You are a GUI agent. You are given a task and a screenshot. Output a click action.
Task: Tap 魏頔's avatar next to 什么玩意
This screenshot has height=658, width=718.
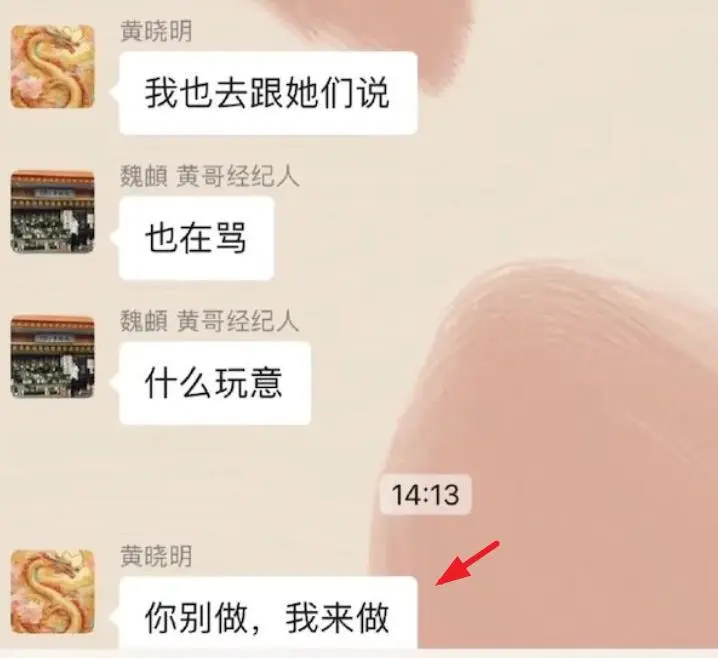(x=52, y=357)
